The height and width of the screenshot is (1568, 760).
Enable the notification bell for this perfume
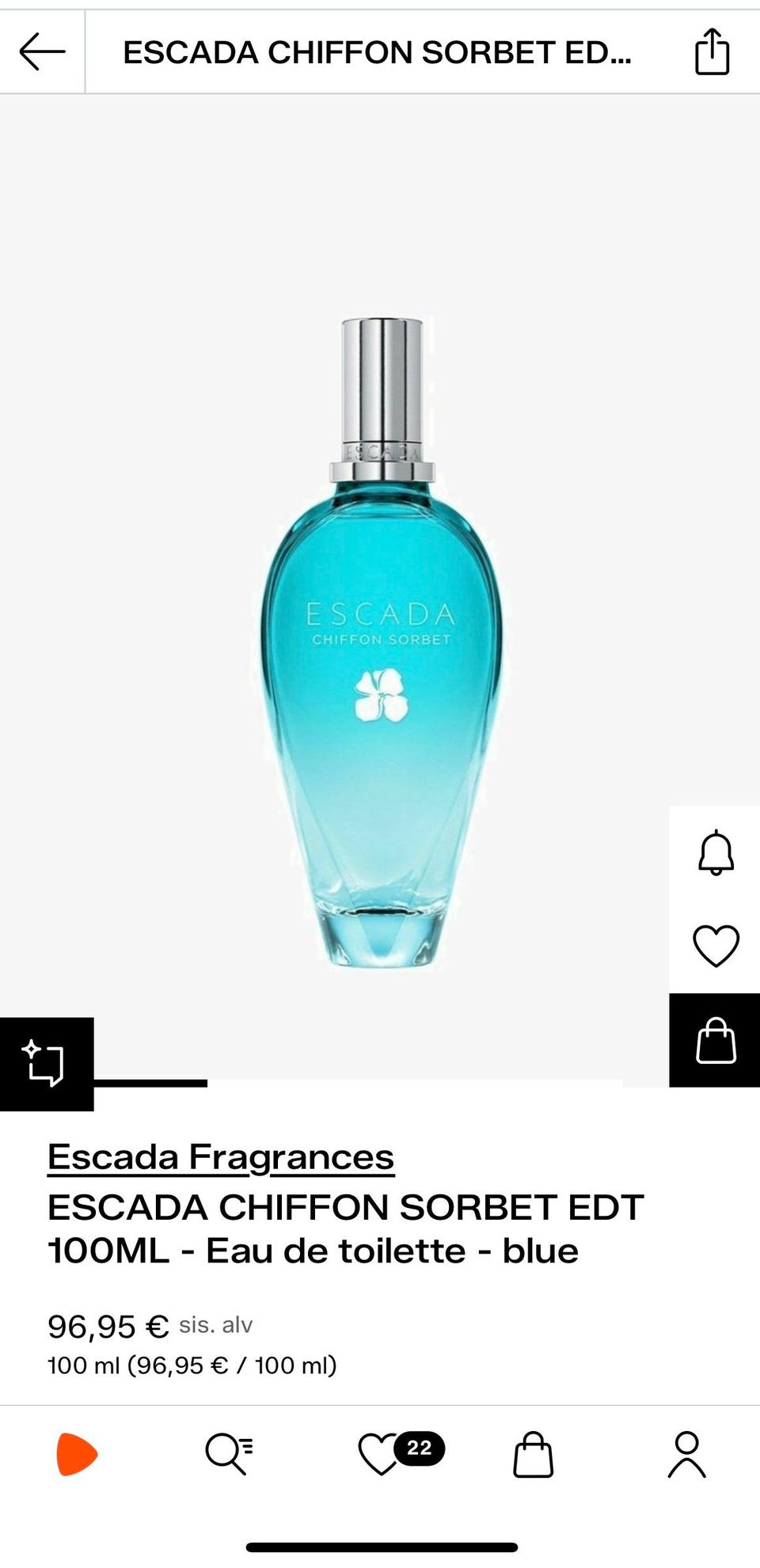pos(716,852)
